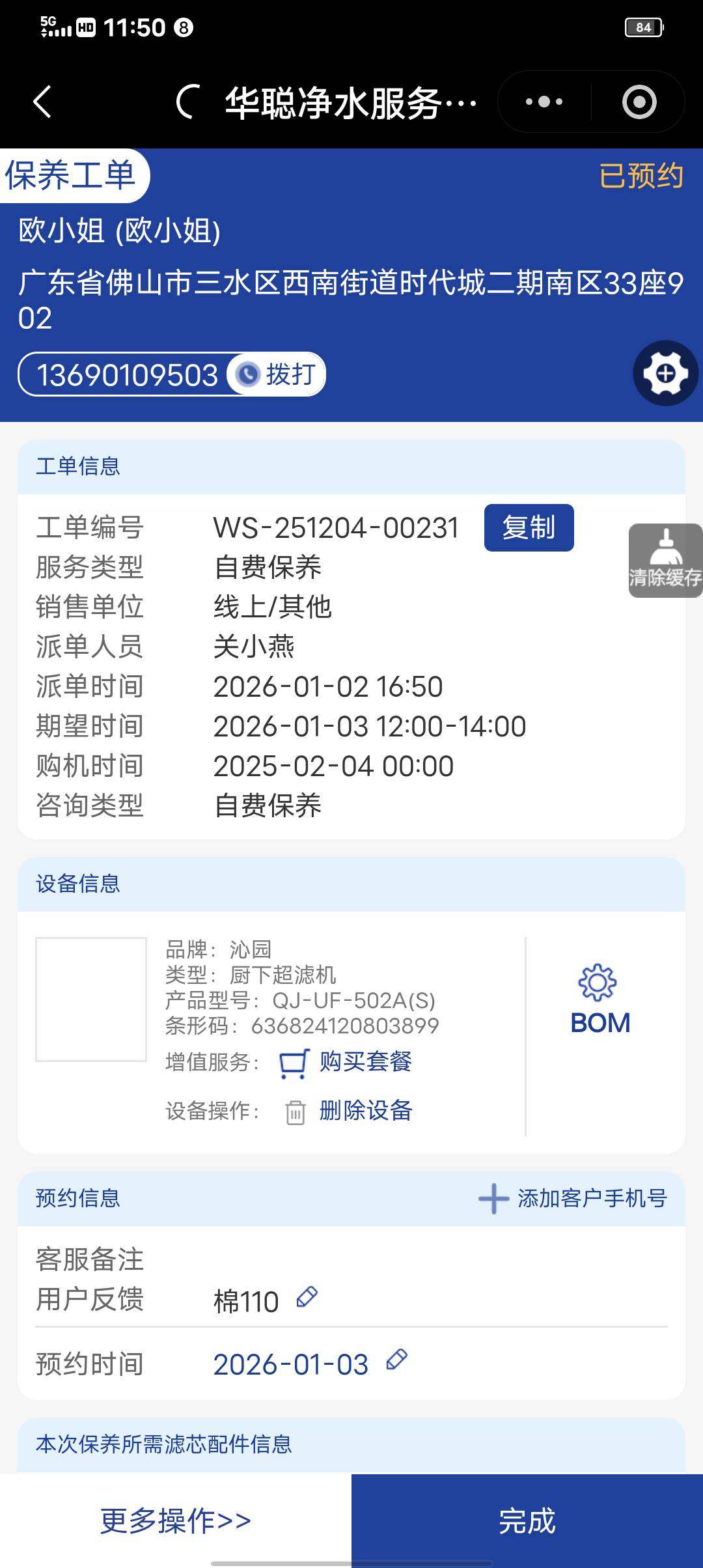
Task: Edit the appointment time 2026-01-03
Action: tap(396, 1360)
